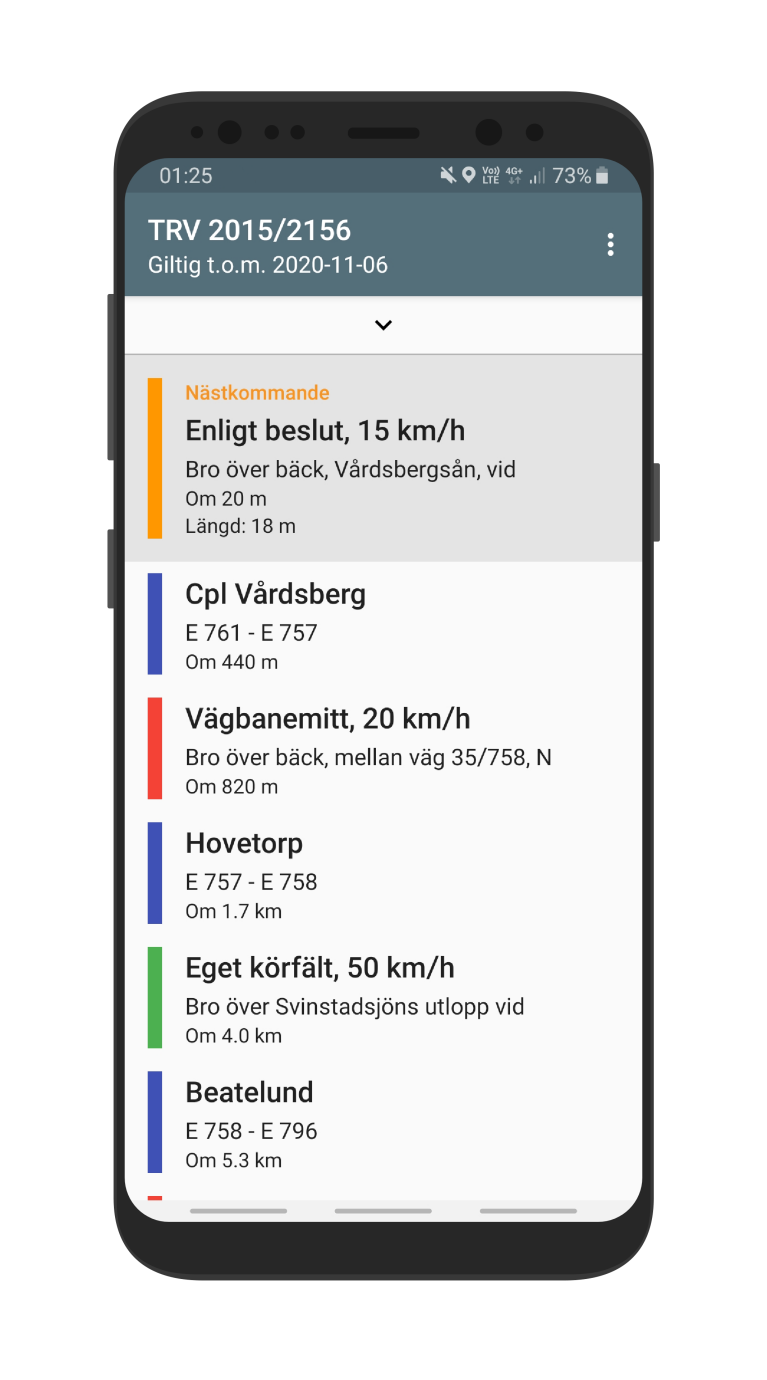Open the three-dot overflow menu
This screenshot has width=767, height=1380.
(610, 245)
